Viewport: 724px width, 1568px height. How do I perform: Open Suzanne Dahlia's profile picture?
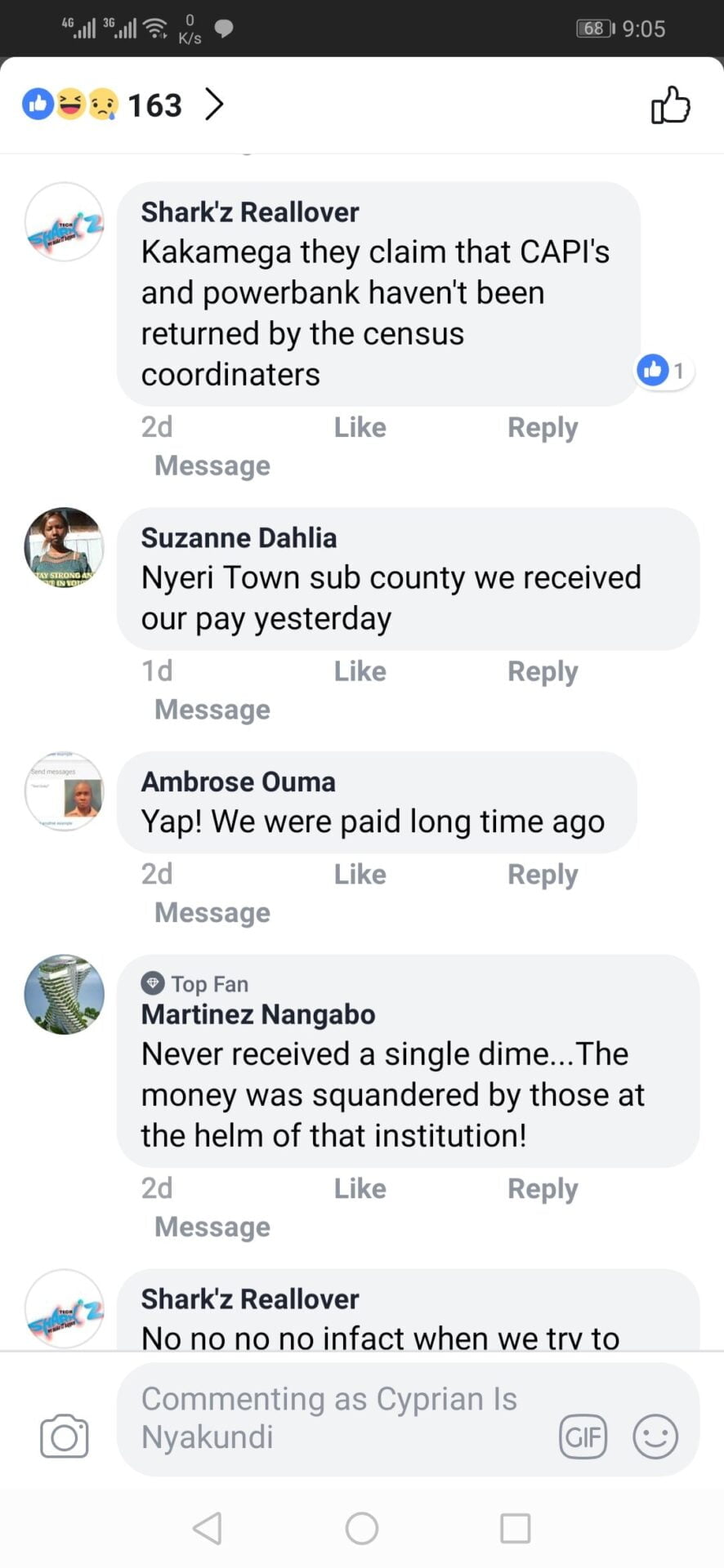coord(65,547)
